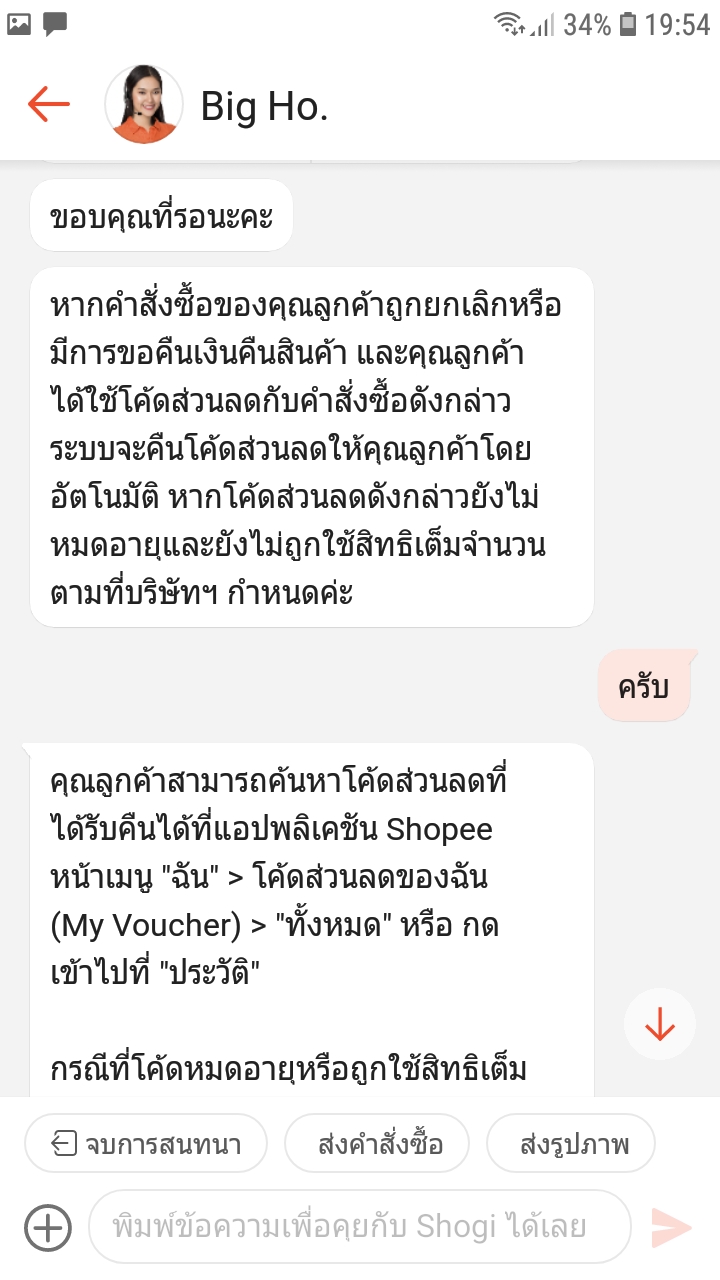720x1280 pixels.
Task: Choose the ส่งรูปภาพ send image chip
Action: point(572,1144)
